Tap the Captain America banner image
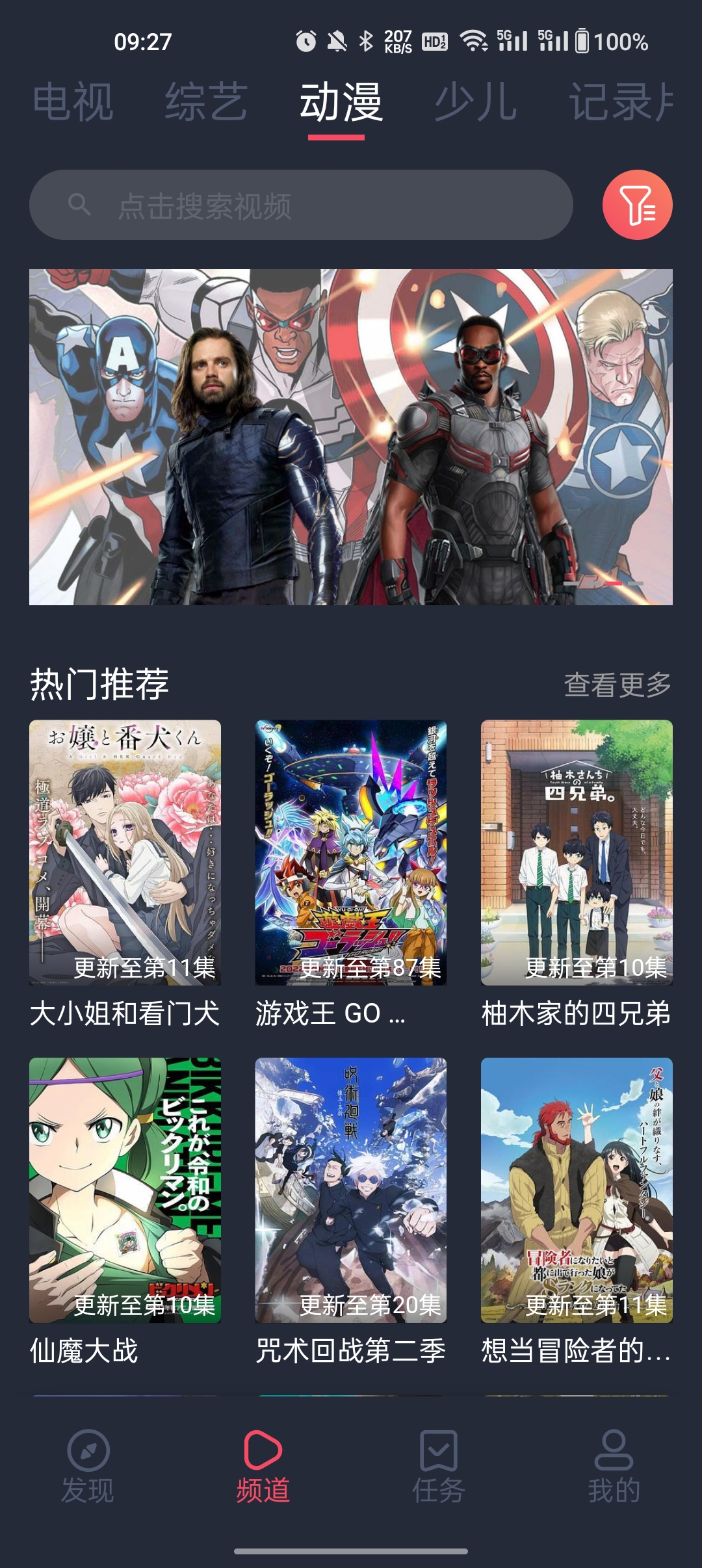Image resolution: width=702 pixels, height=1568 pixels. 351,436
